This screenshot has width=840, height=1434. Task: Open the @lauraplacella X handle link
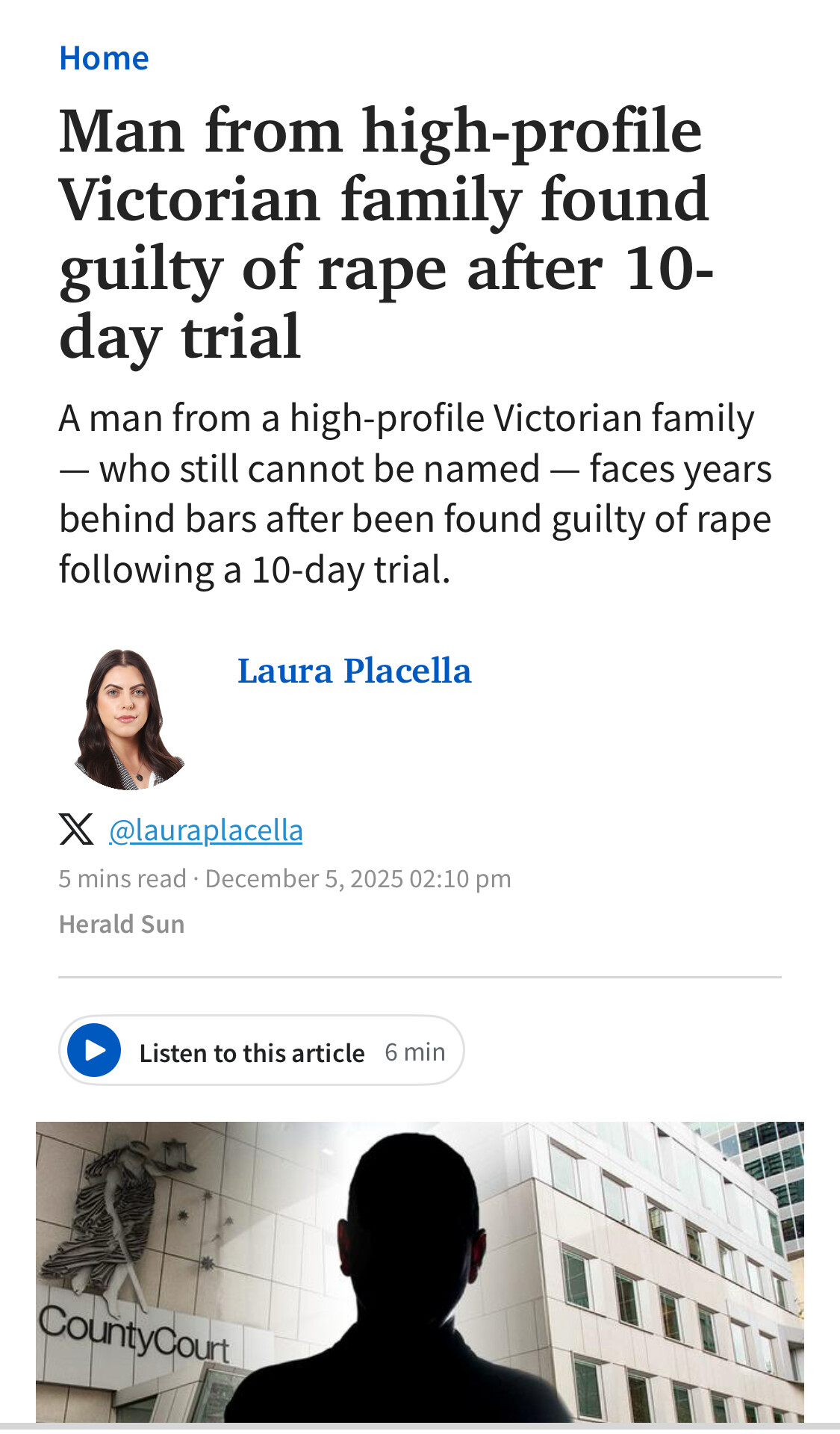pyautogui.click(x=205, y=830)
